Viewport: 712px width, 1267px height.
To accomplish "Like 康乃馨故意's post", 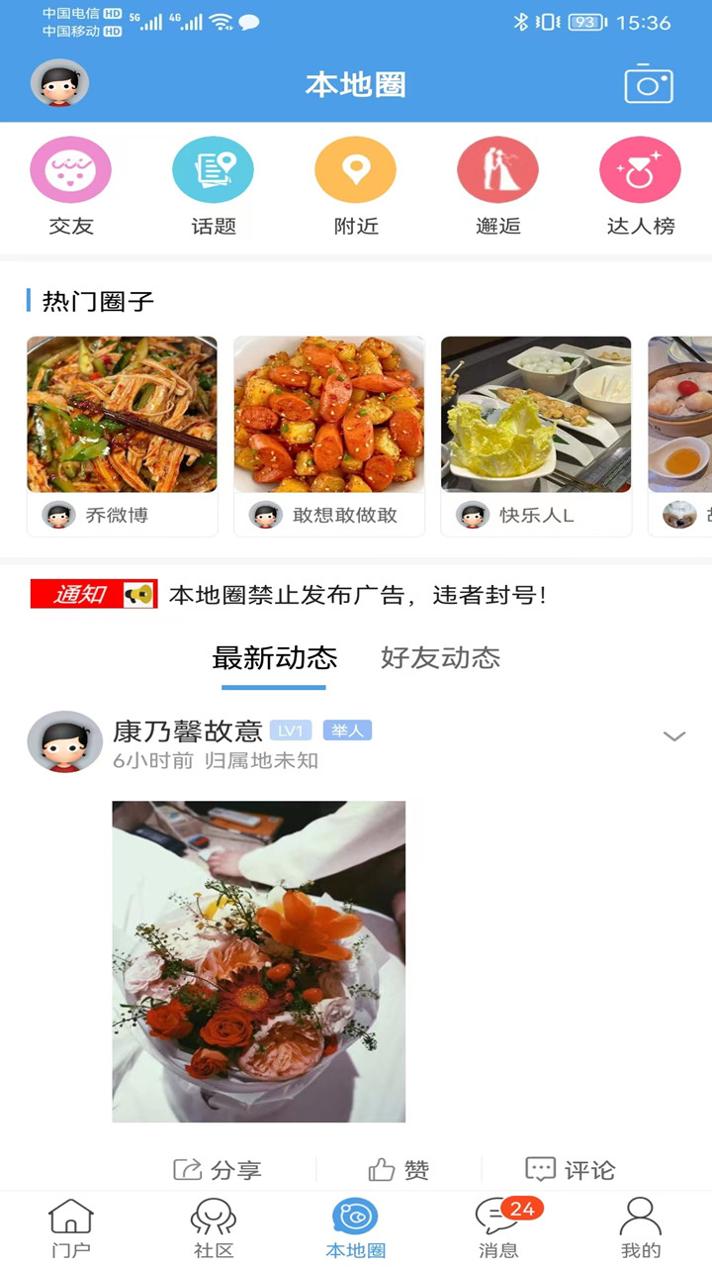I will [399, 1169].
